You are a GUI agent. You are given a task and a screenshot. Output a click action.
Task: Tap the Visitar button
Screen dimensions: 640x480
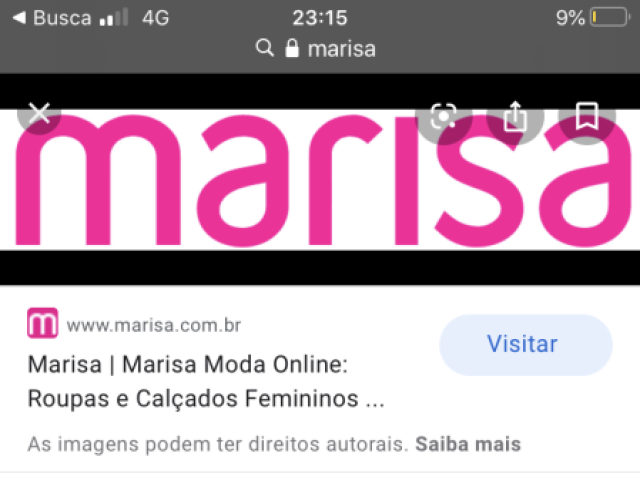pyautogui.click(x=525, y=345)
